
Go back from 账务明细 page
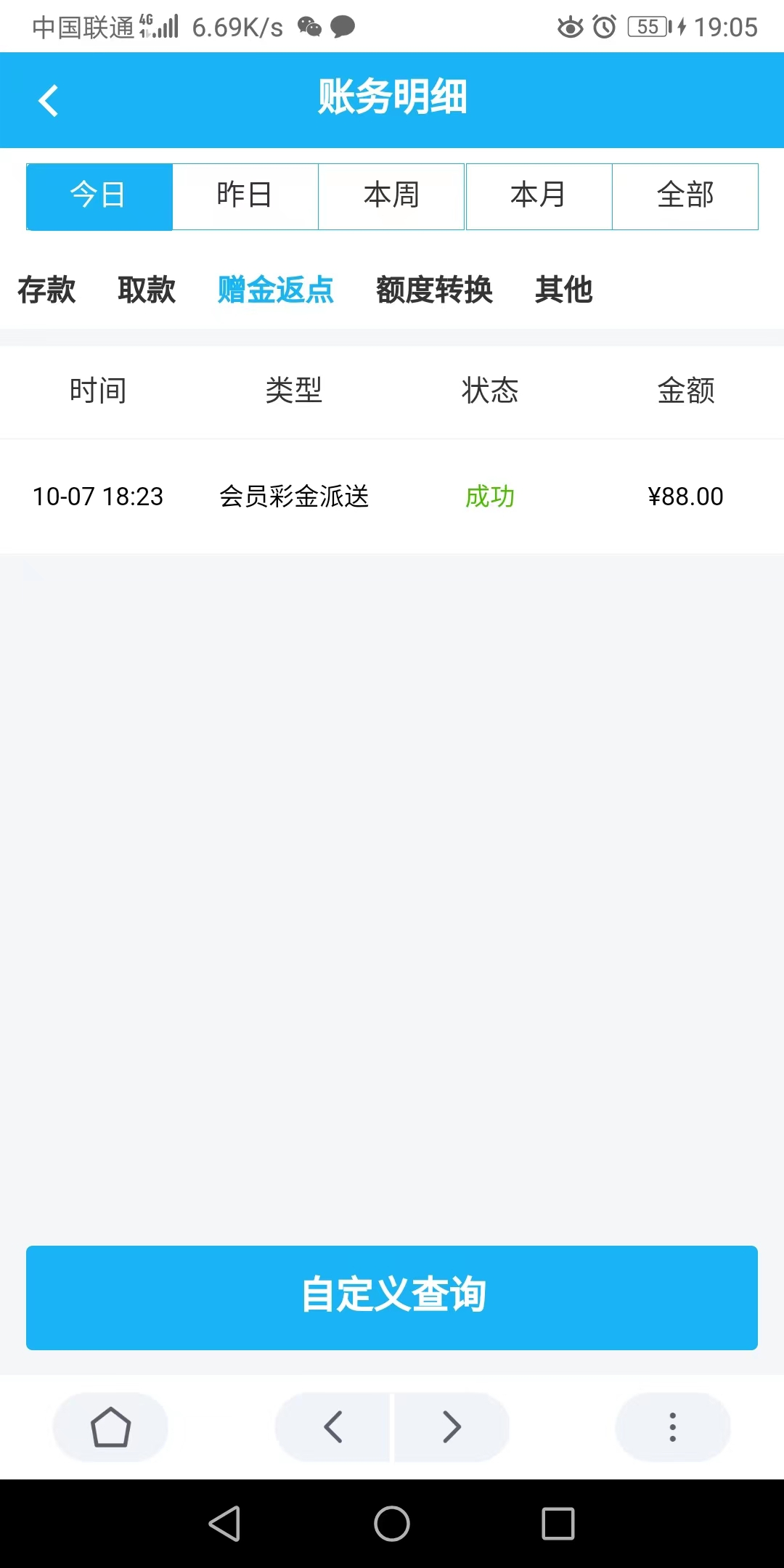[48, 100]
